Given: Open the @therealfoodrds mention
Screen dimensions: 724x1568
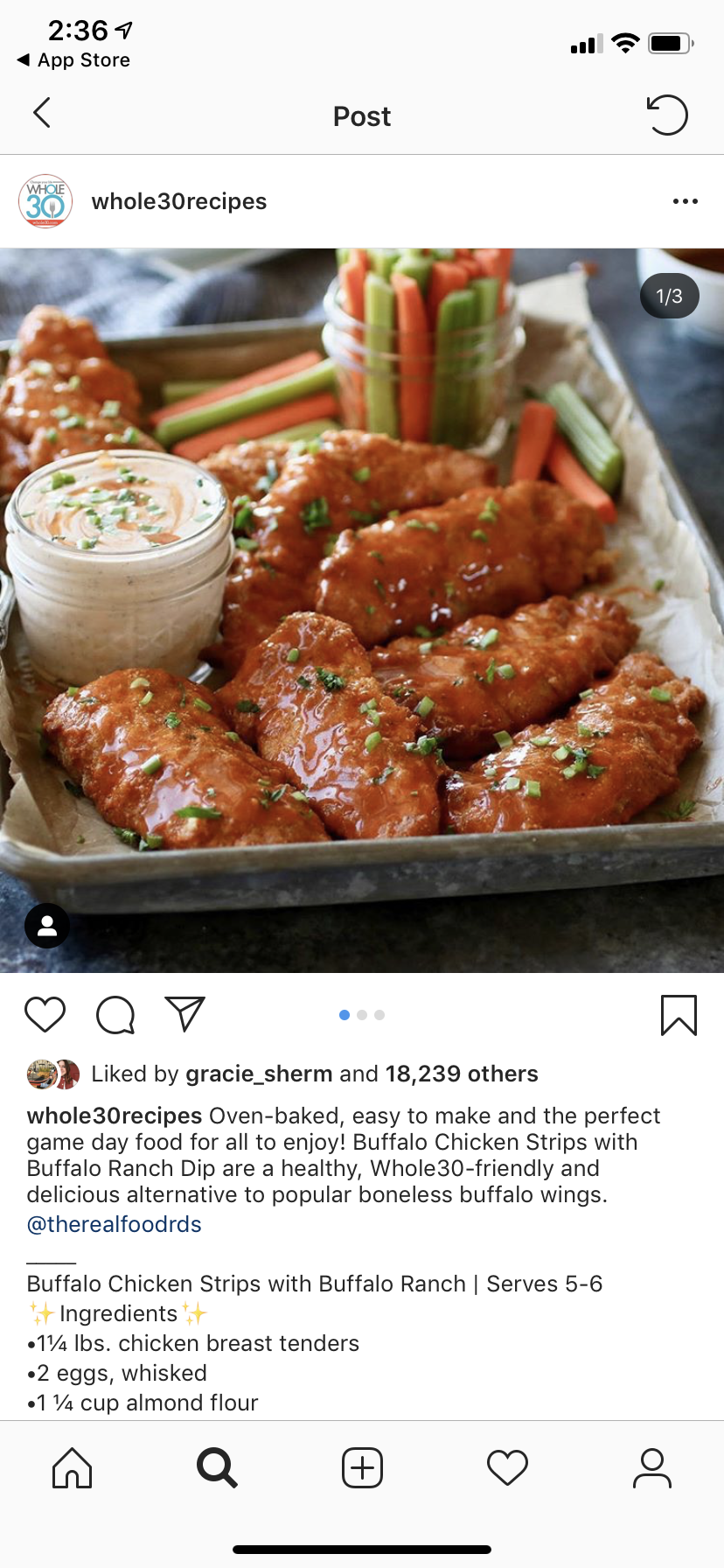Looking at the screenshot, I should coord(115,1224).
